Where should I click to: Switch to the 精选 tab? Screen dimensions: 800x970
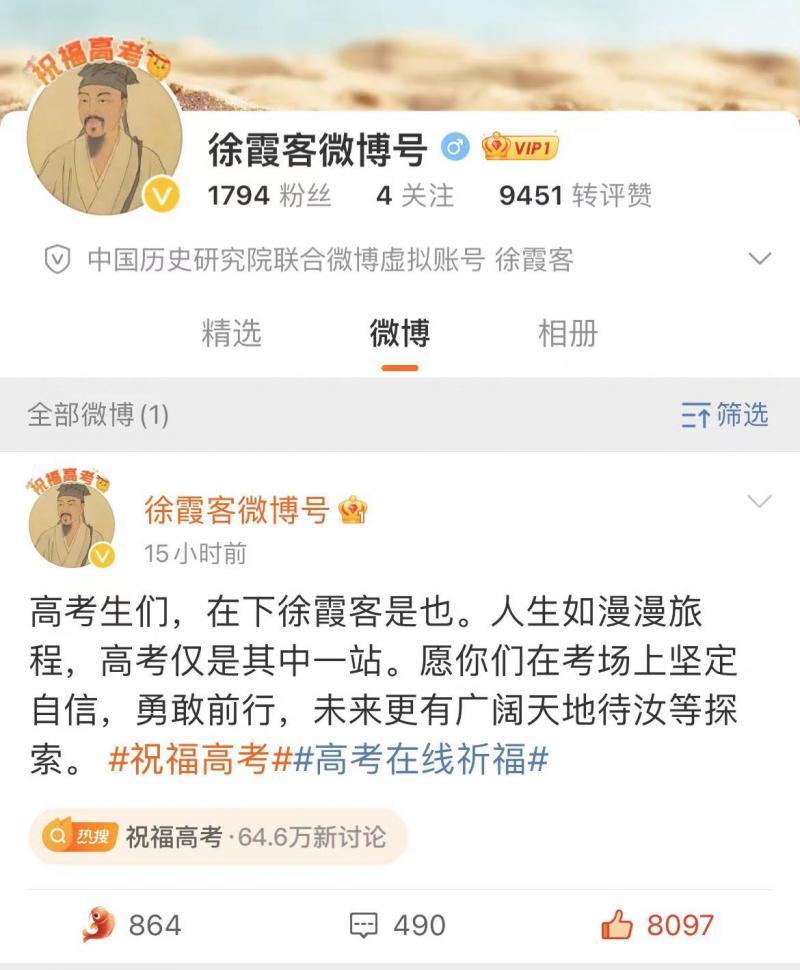(231, 333)
